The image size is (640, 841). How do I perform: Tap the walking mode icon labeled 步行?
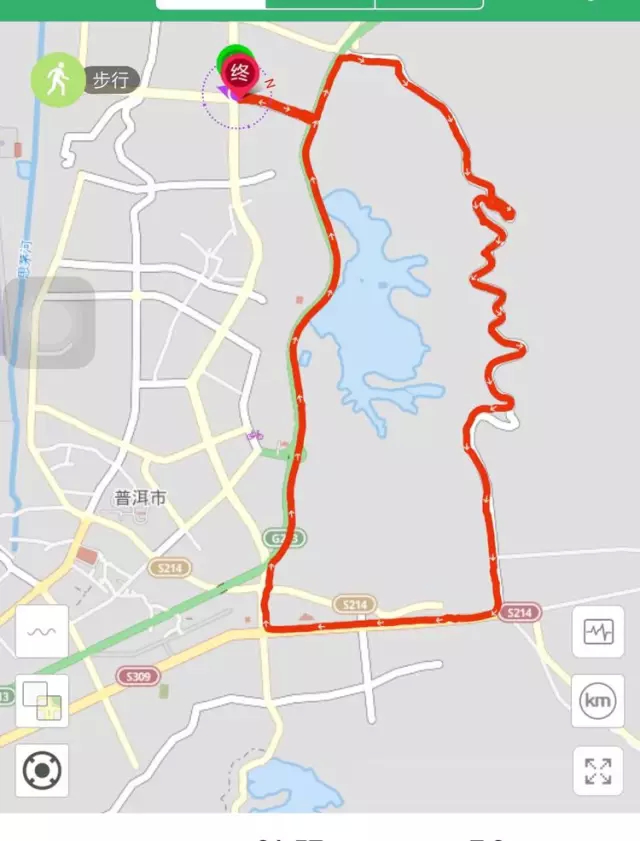58,80
